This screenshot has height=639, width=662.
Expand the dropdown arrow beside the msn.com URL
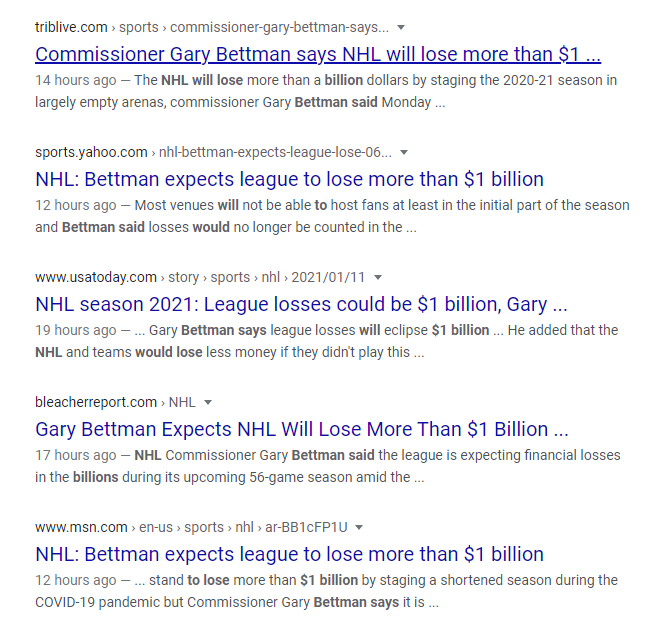[358, 528]
